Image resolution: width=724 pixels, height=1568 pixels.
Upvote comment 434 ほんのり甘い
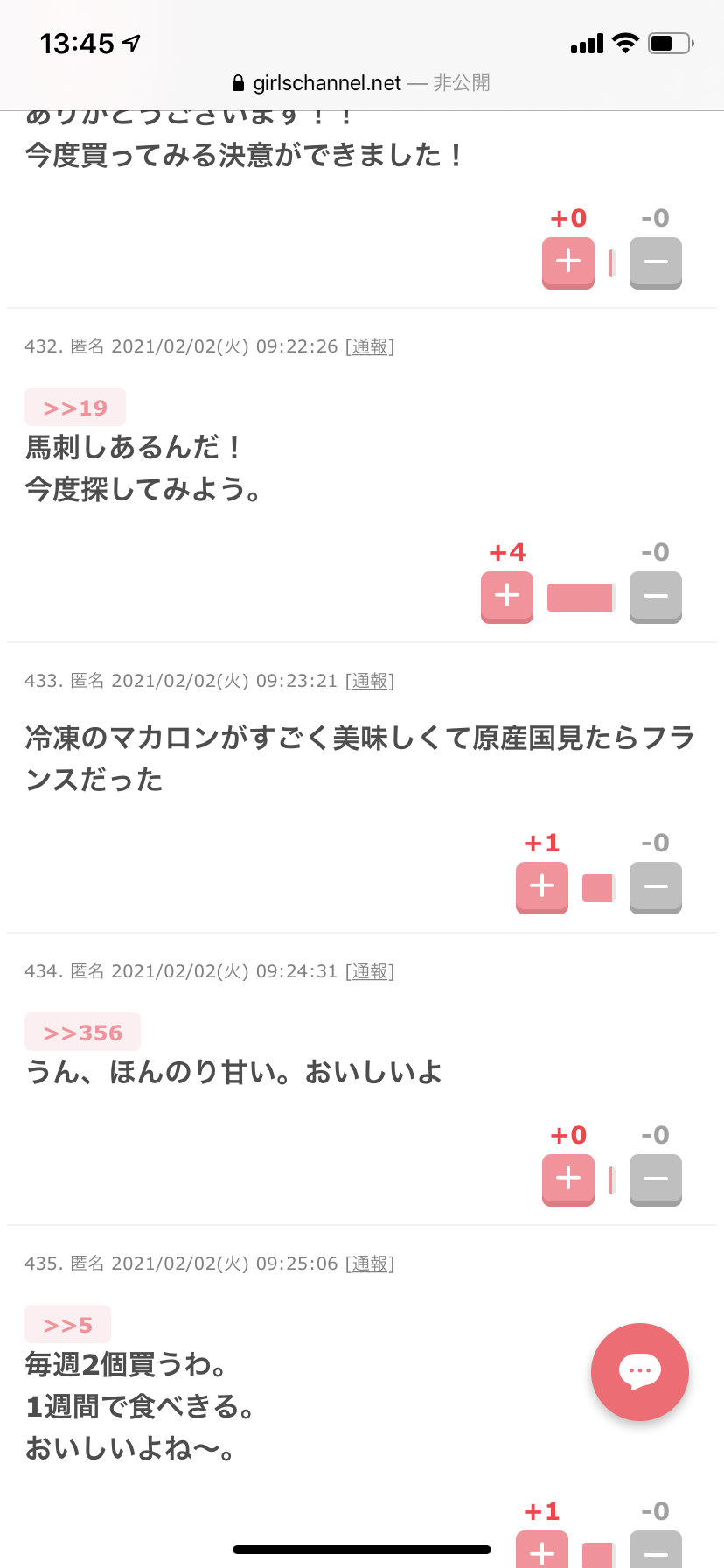[x=568, y=1179]
